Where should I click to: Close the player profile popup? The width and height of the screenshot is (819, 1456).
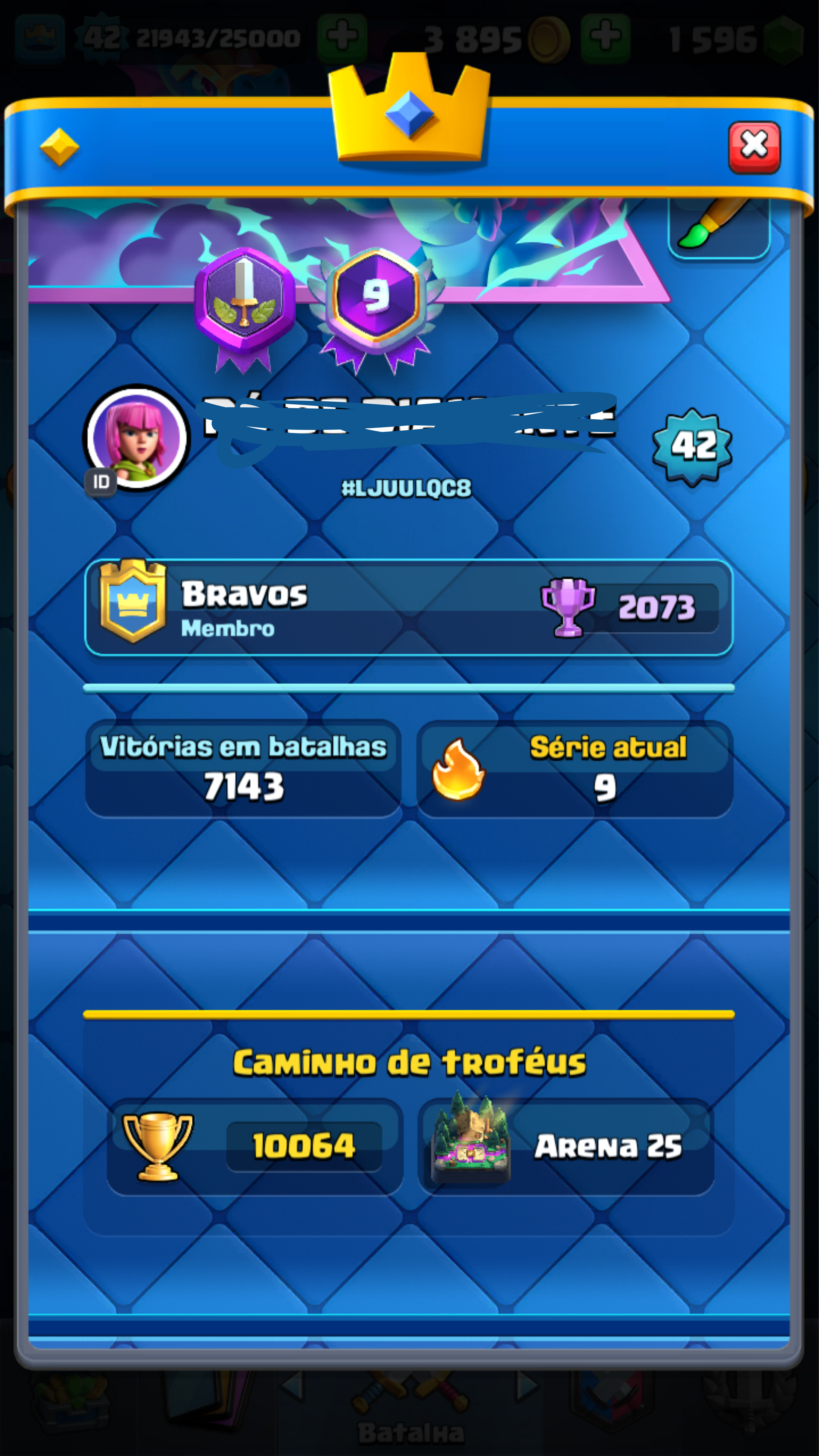tap(754, 147)
